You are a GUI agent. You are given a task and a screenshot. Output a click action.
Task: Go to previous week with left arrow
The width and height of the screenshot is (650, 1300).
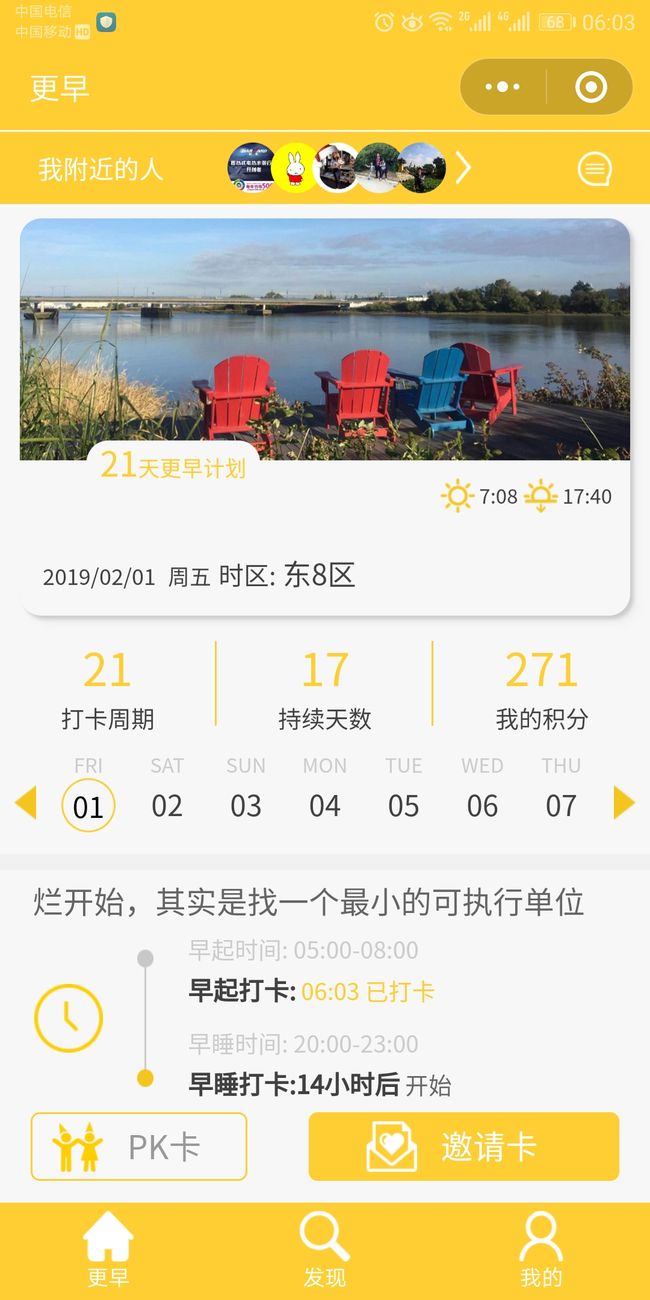(x=26, y=802)
